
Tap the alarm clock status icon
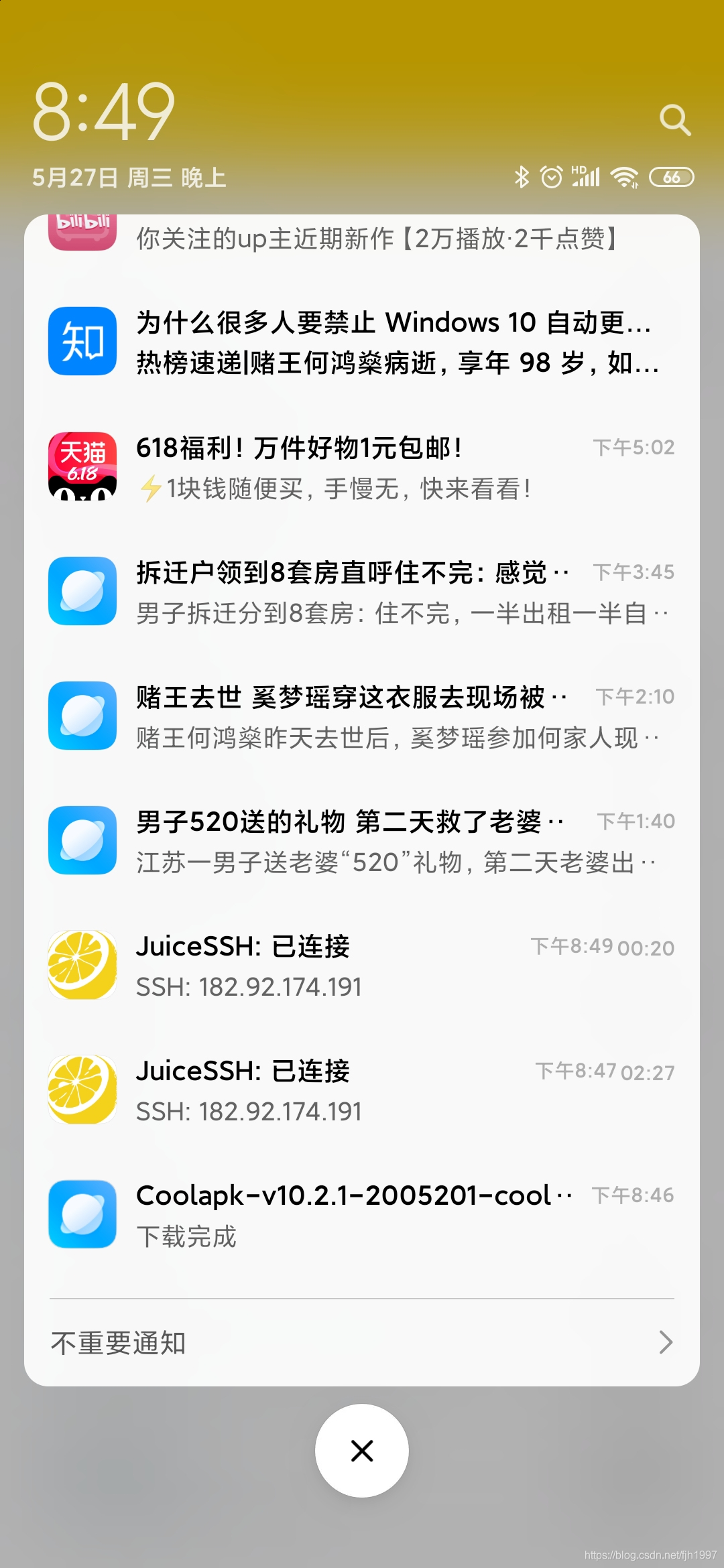[550, 178]
